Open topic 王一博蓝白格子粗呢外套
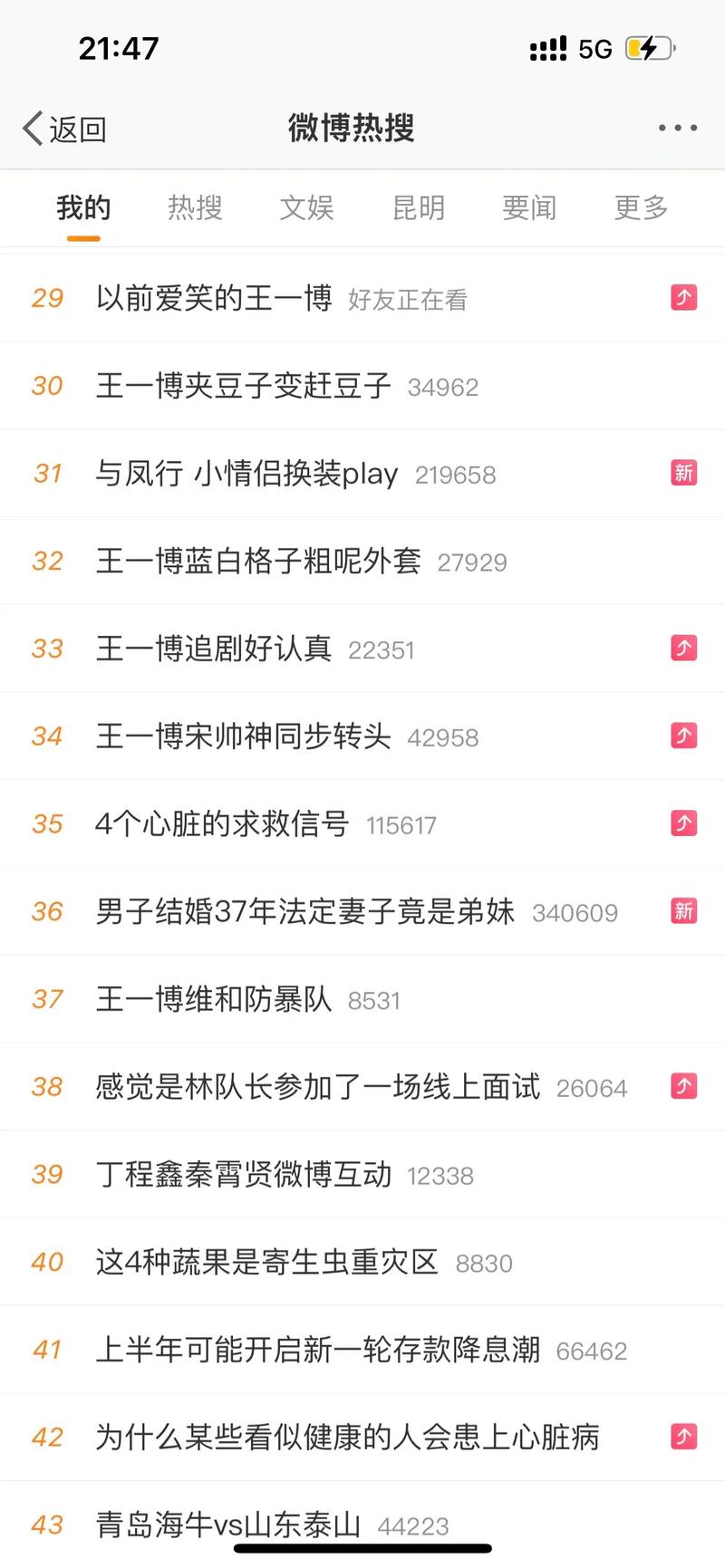This screenshot has width=725, height=1568. point(258,562)
